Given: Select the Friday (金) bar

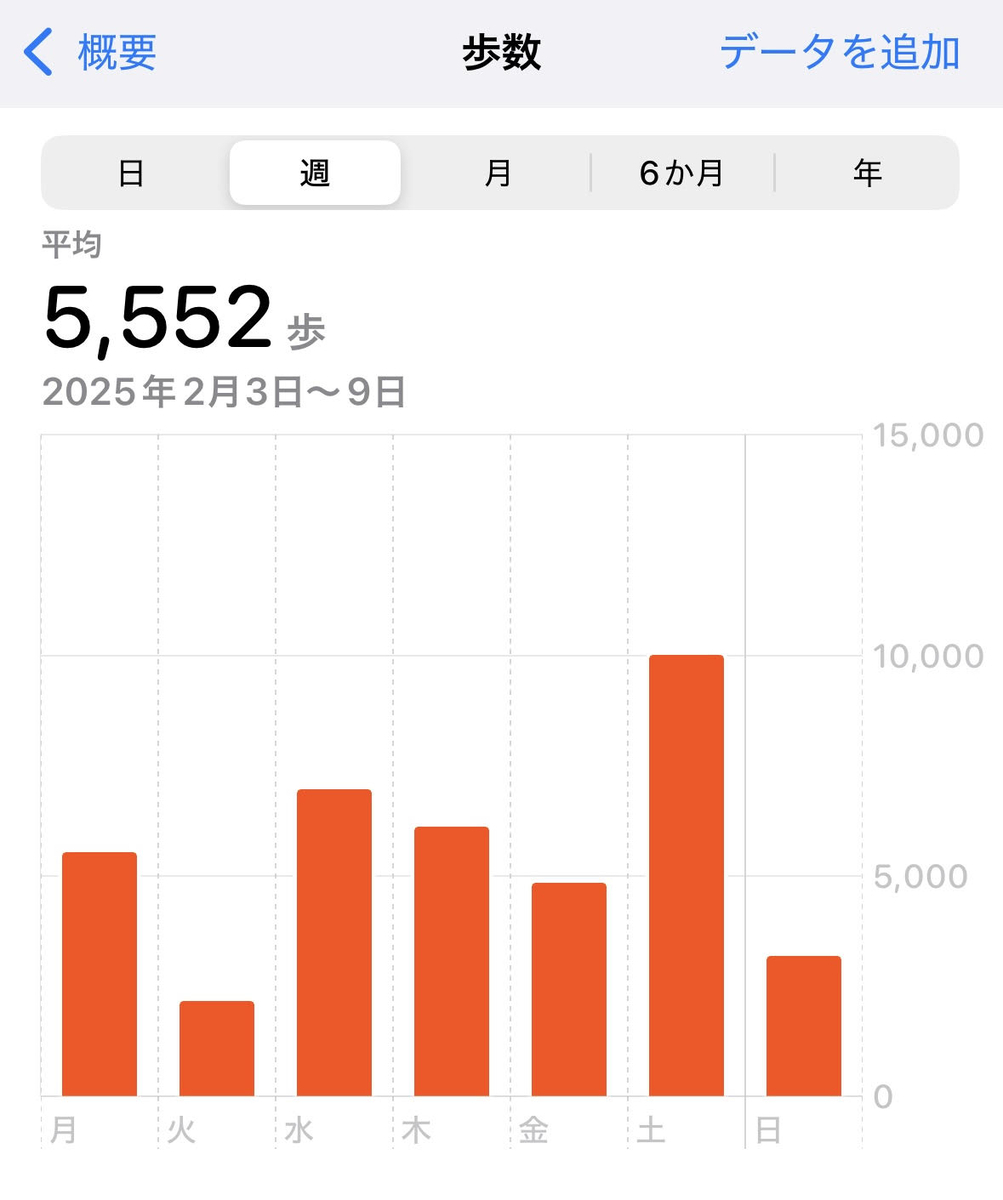Looking at the screenshot, I should click(569, 989).
